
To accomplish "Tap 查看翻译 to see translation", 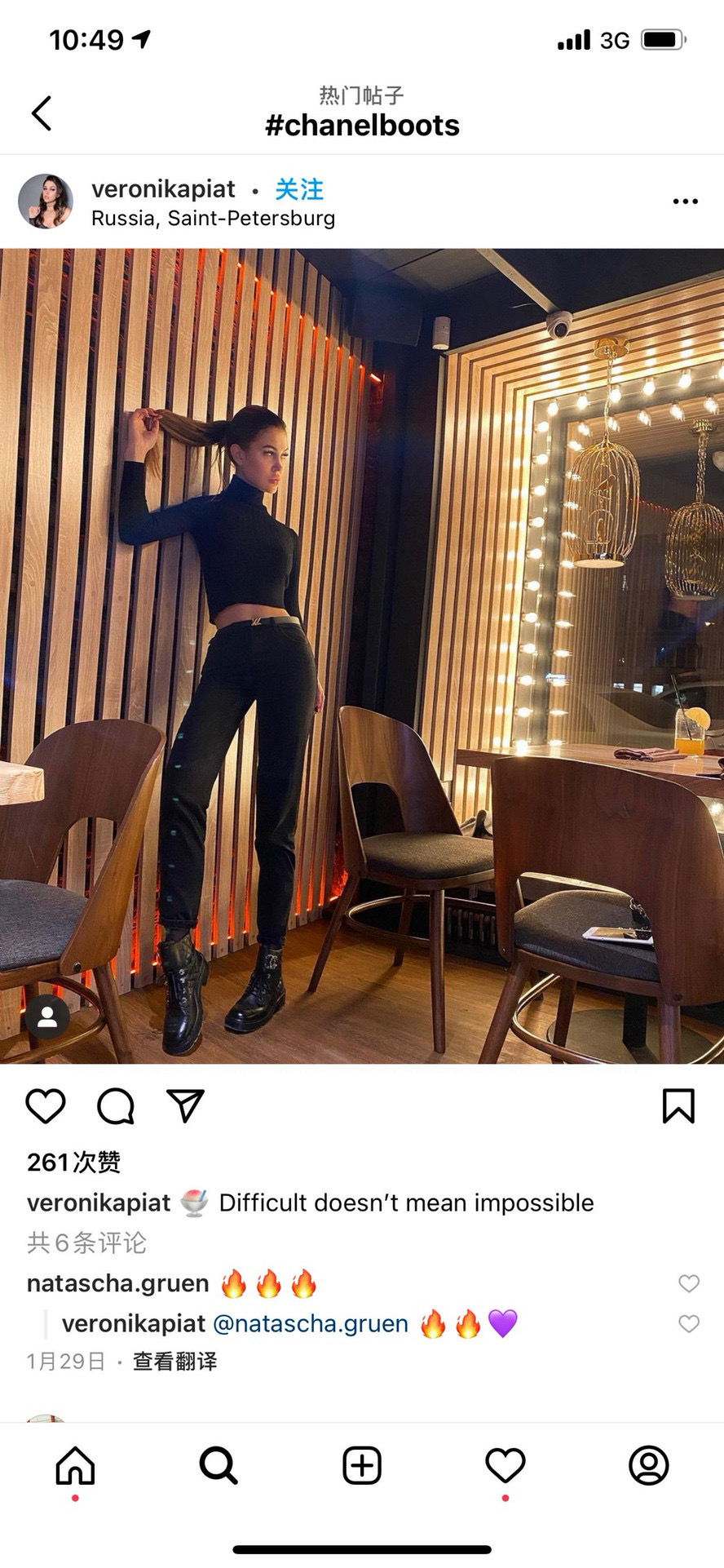I will click(174, 1361).
